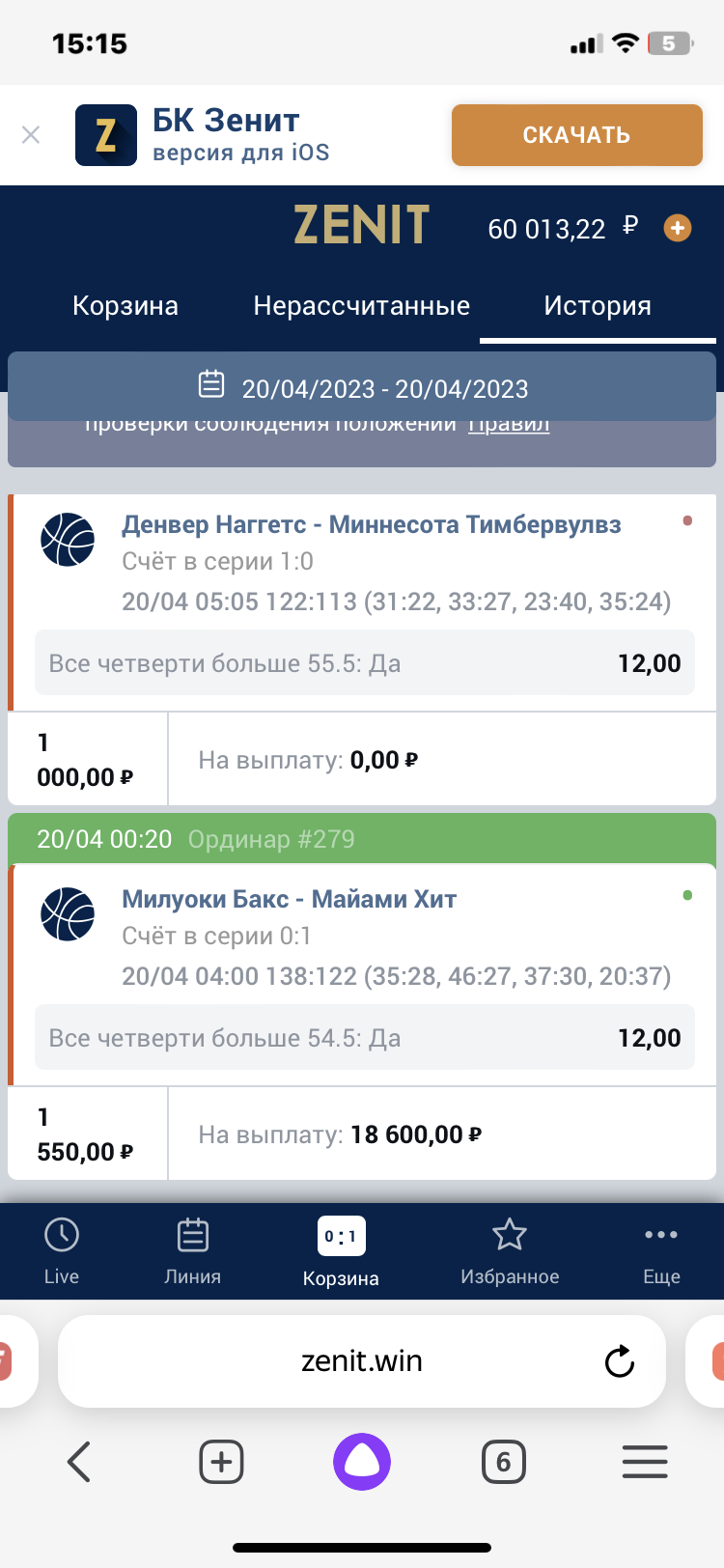Open the date range picker 20/04/2023

coord(362,388)
